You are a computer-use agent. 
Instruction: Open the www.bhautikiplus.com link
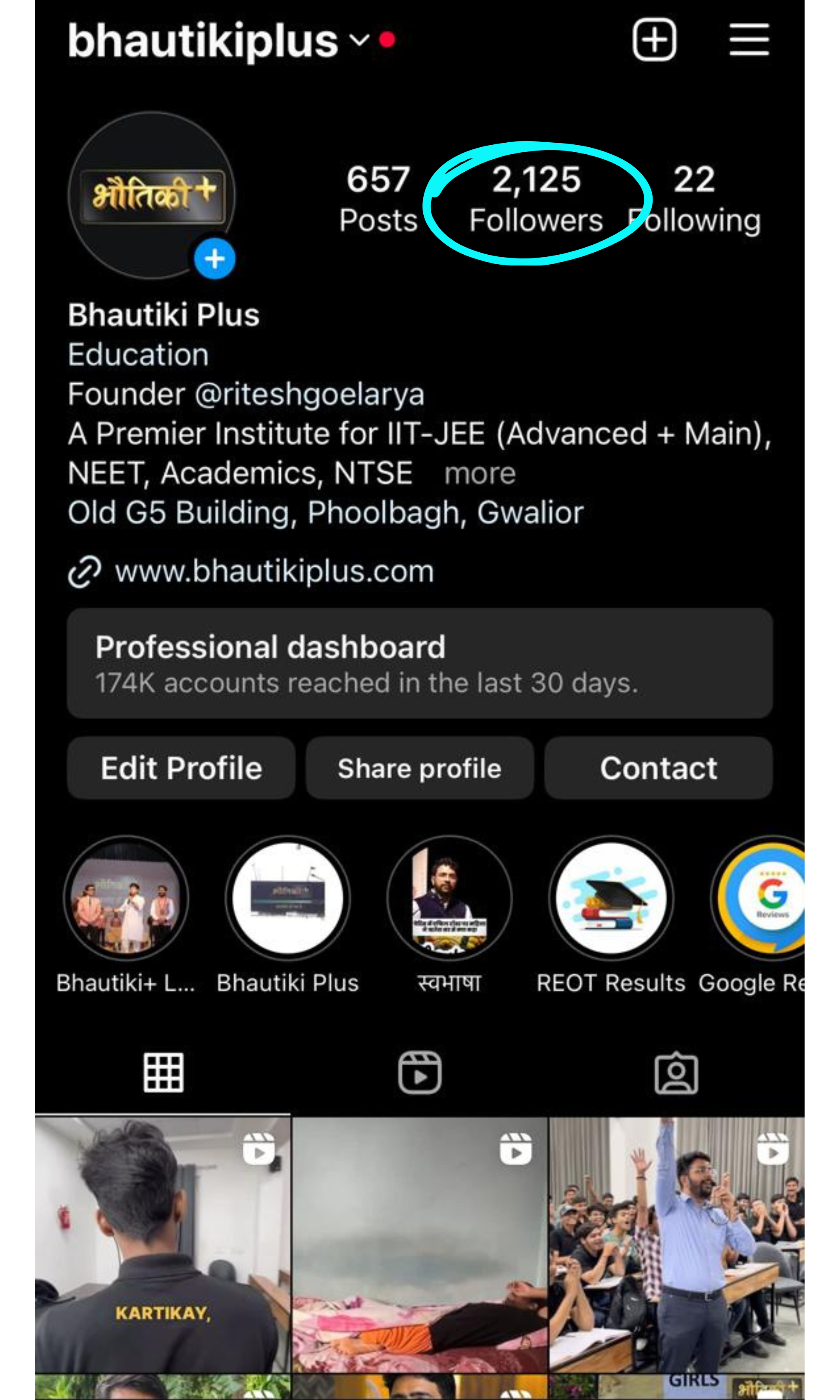(274, 572)
